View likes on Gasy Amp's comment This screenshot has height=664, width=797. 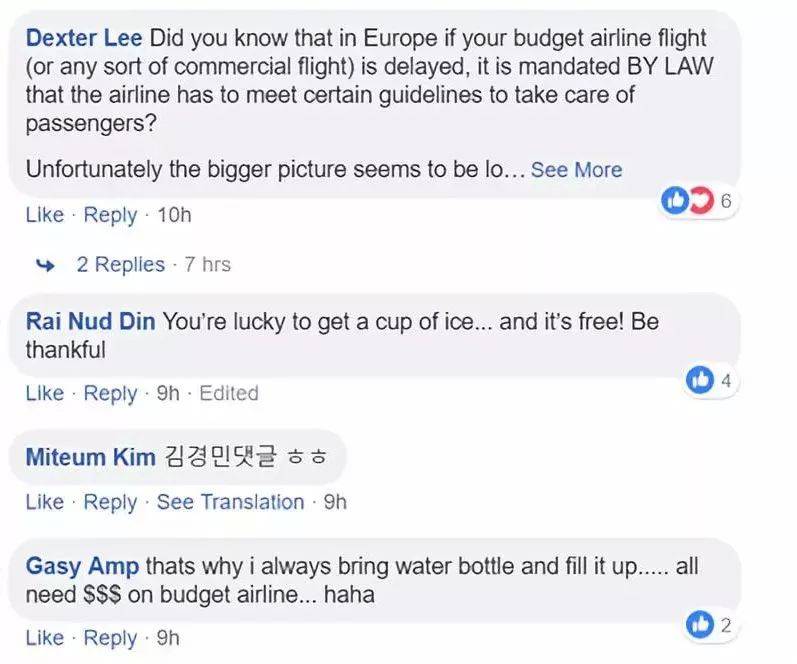(x=710, y=626)
